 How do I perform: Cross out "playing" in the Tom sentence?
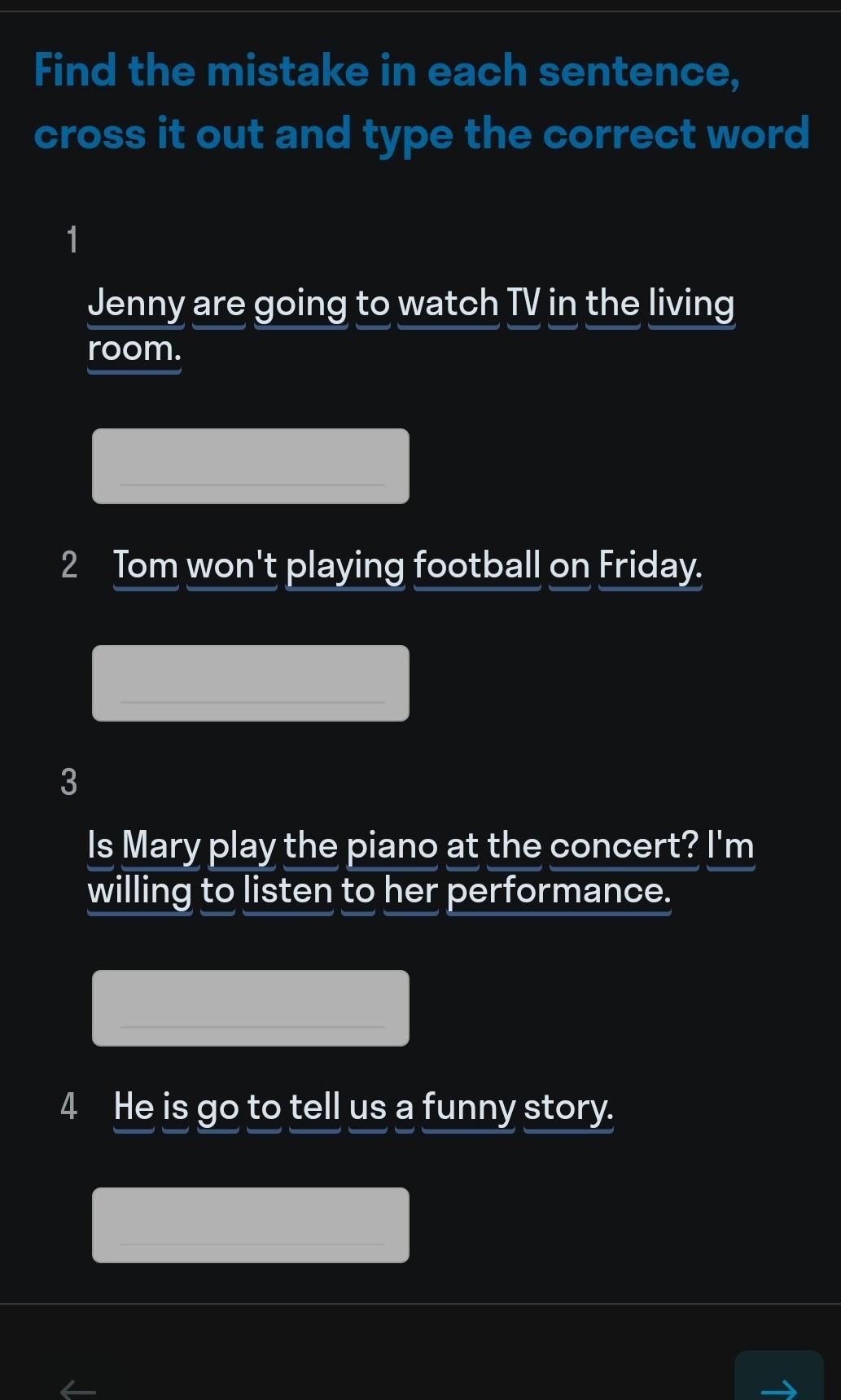pyautogui.click(x=345, y=566)
